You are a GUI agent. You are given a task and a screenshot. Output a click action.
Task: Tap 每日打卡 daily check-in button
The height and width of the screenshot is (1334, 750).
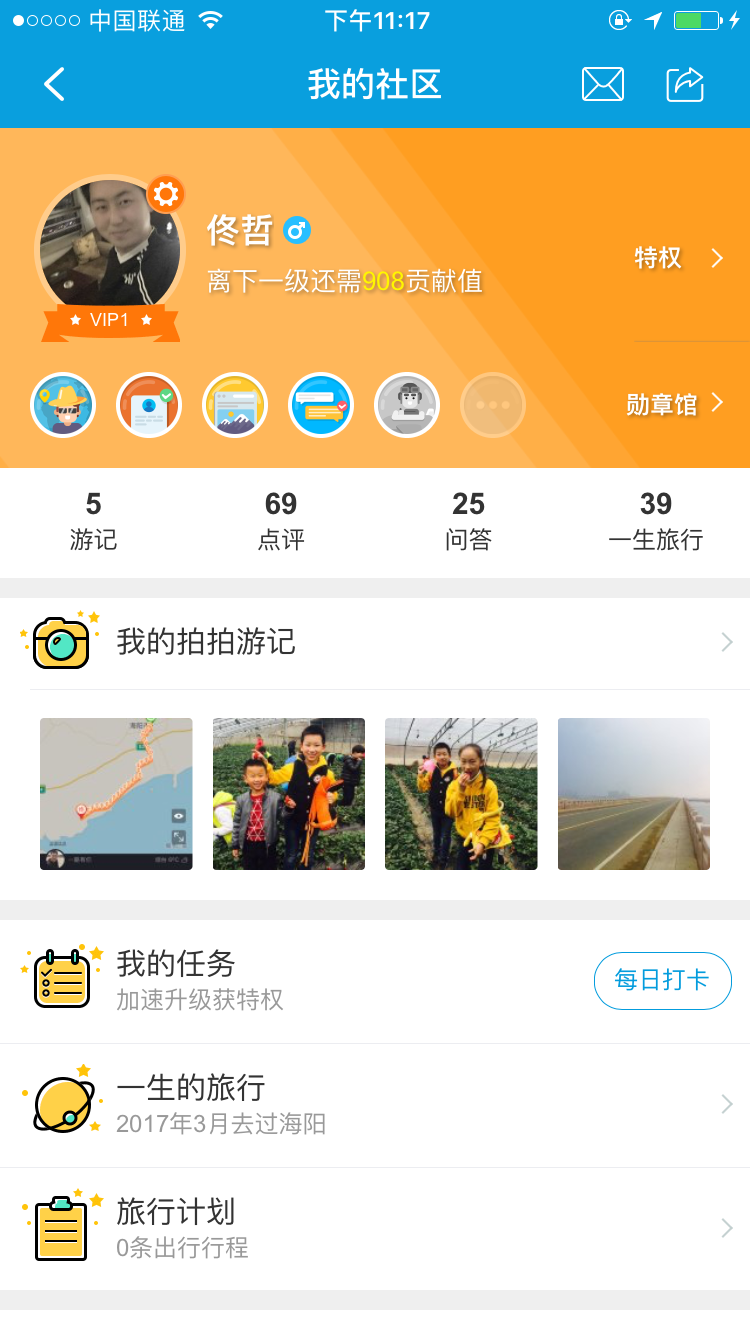click(662, 980)
